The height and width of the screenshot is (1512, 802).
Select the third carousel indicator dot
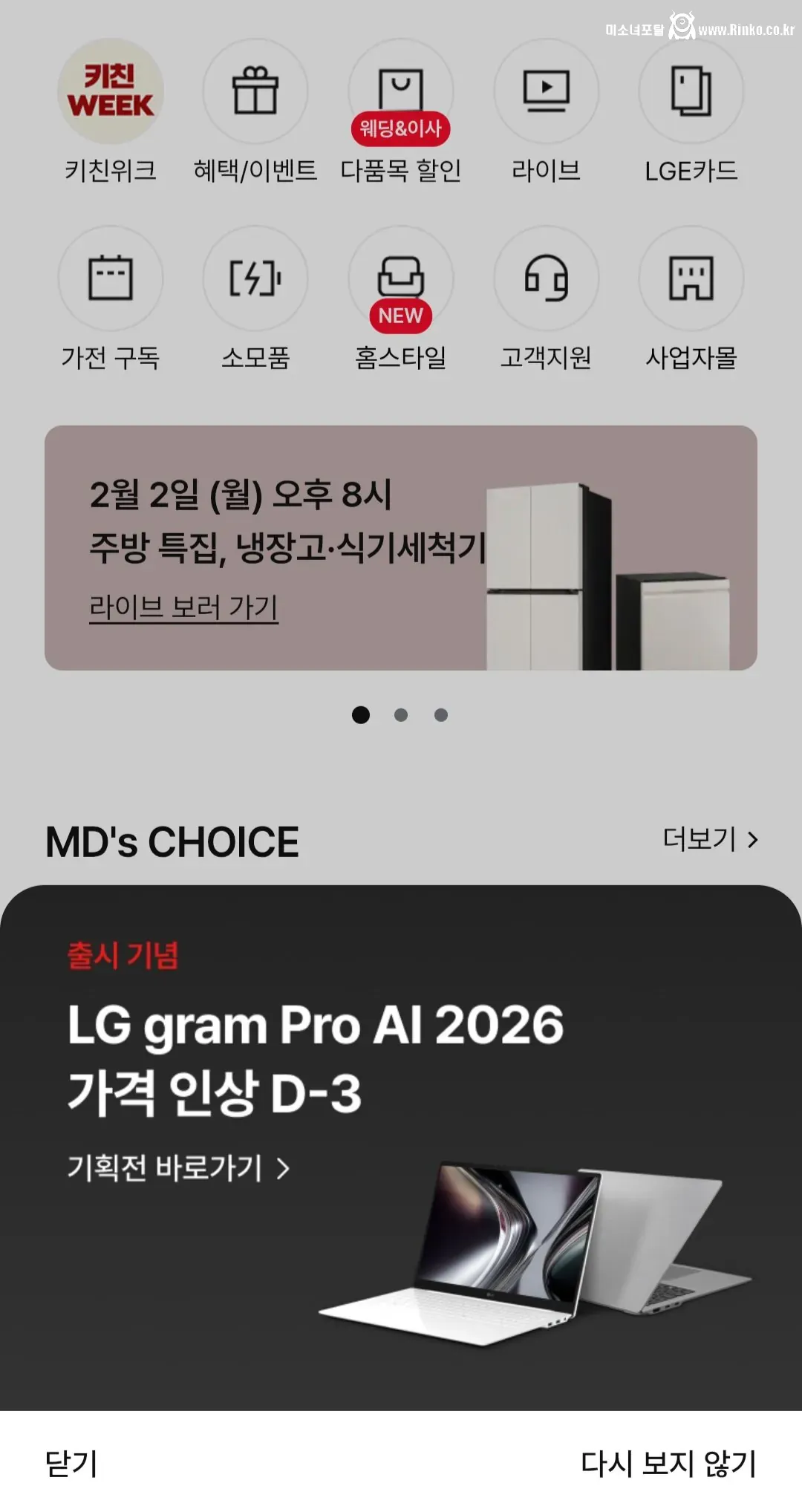pyautogui.click(x=441, y=714)
